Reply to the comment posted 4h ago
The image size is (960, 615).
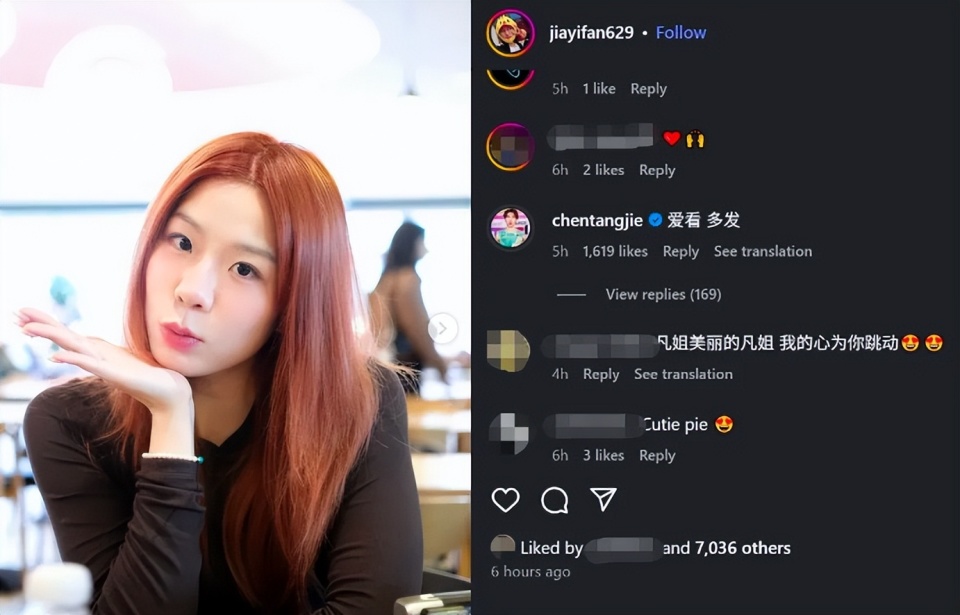(x=601, y=374)
